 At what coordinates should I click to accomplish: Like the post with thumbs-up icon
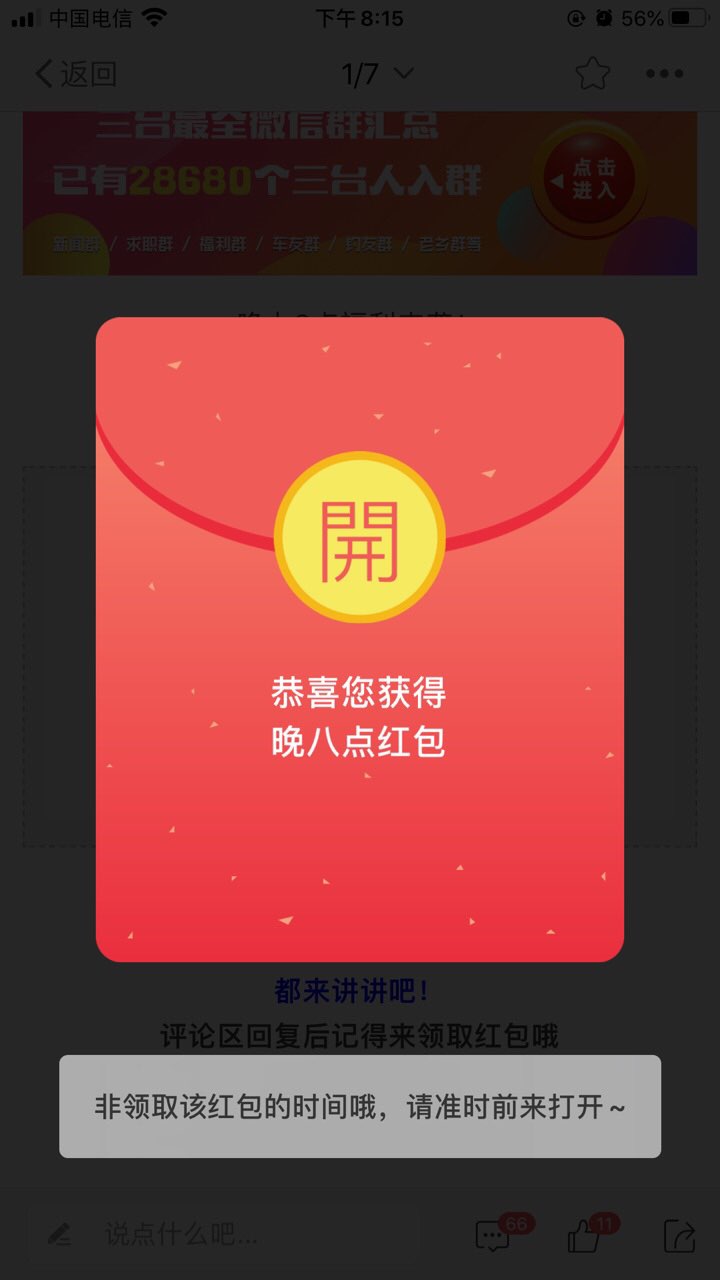(x=585, y=1236)
